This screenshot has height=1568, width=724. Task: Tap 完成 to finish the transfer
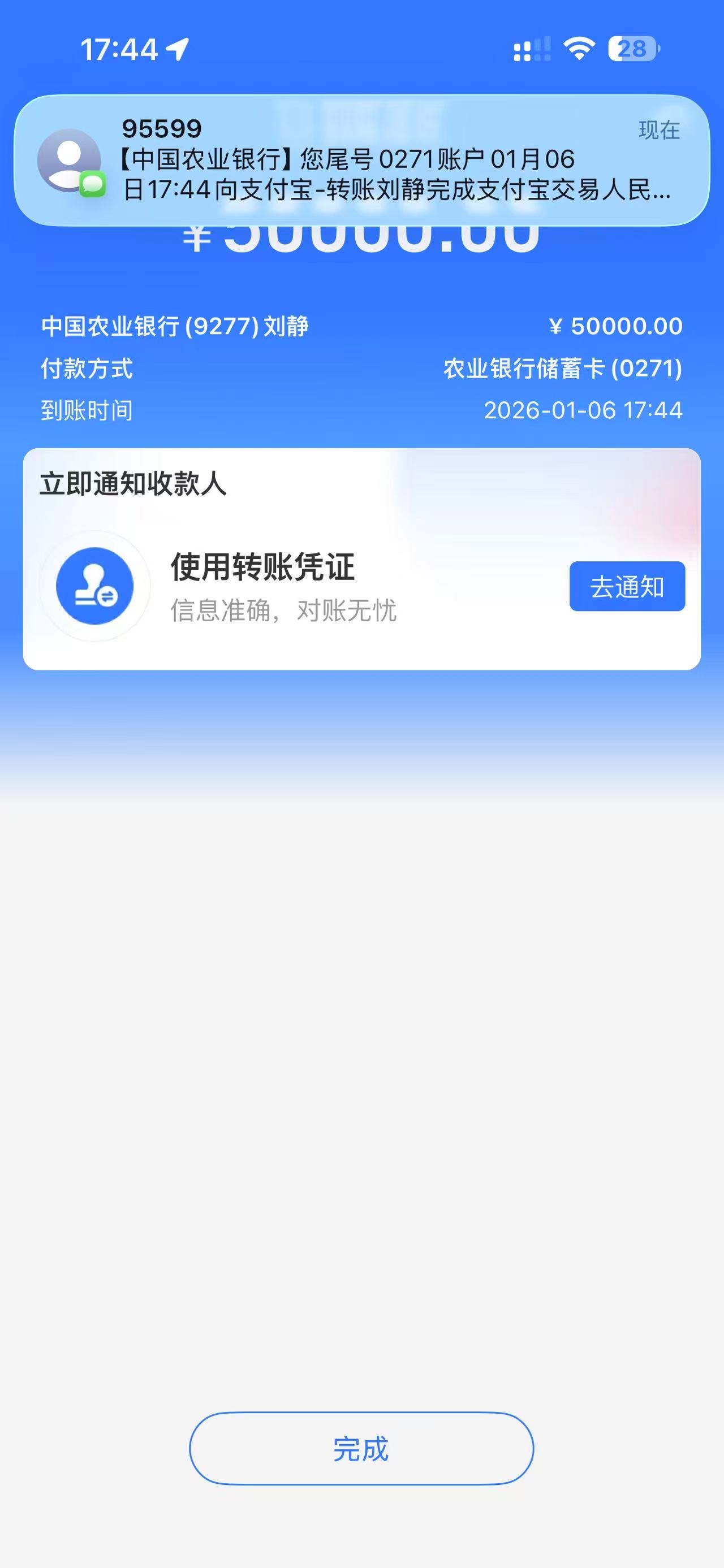(361, 1448)
